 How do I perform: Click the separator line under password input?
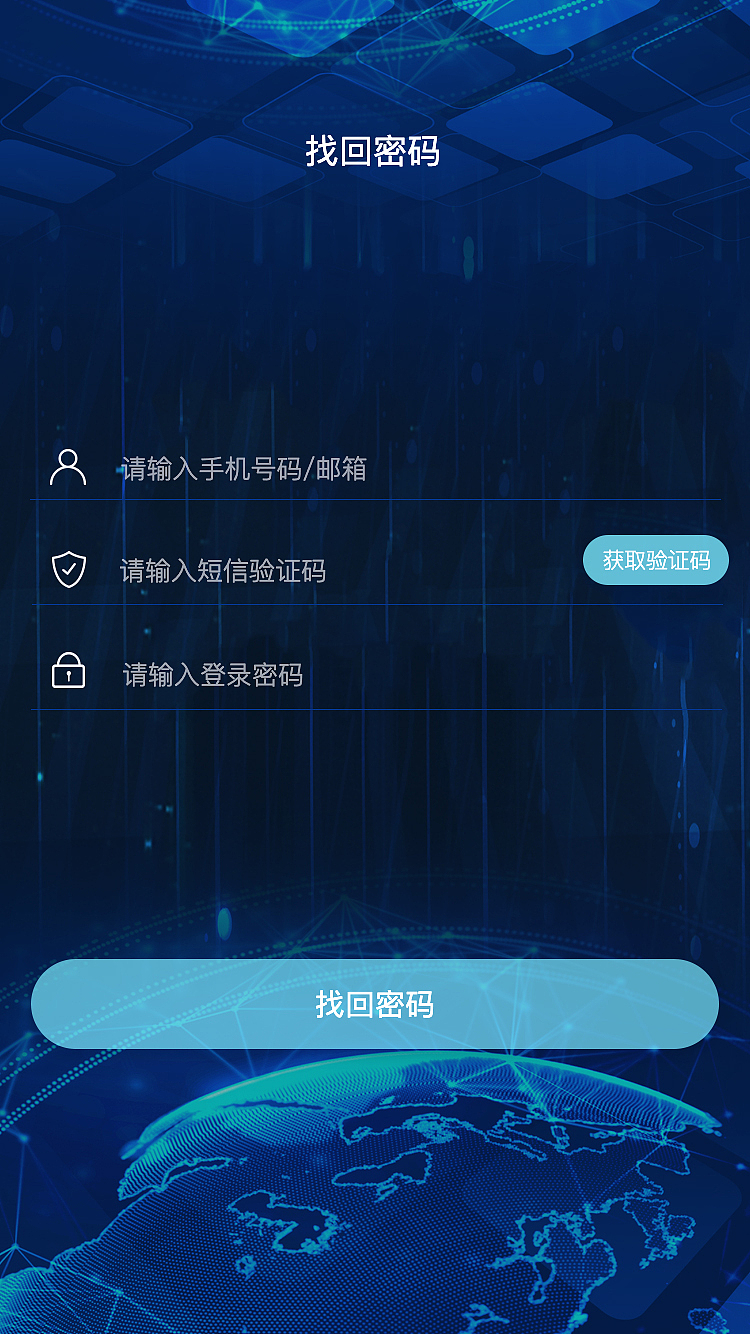click(375, 708)
